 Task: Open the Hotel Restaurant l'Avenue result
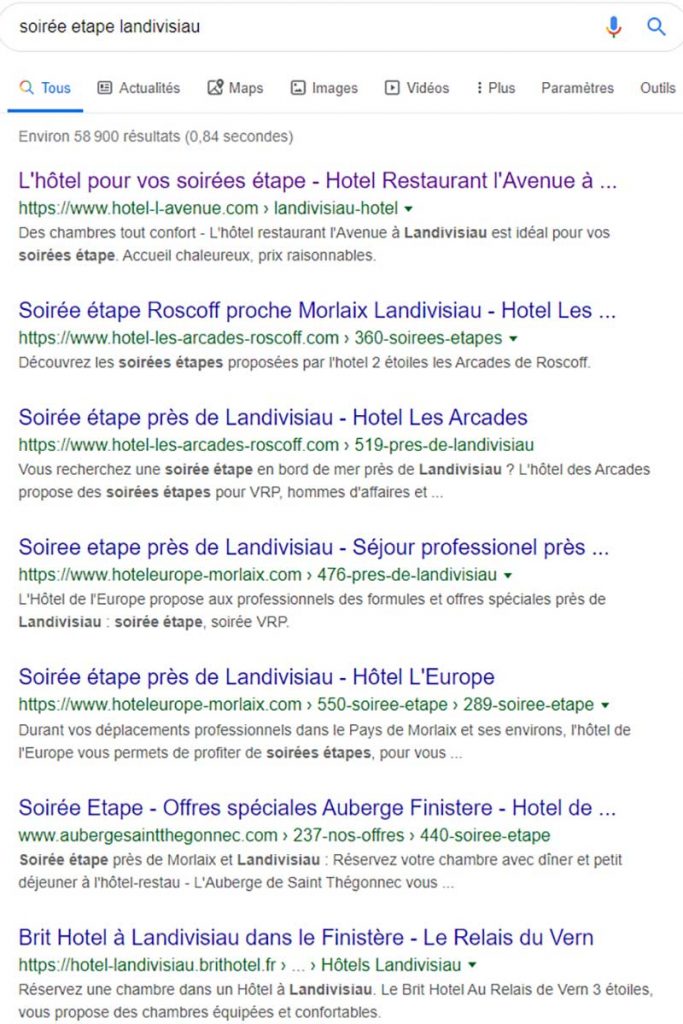317,181
